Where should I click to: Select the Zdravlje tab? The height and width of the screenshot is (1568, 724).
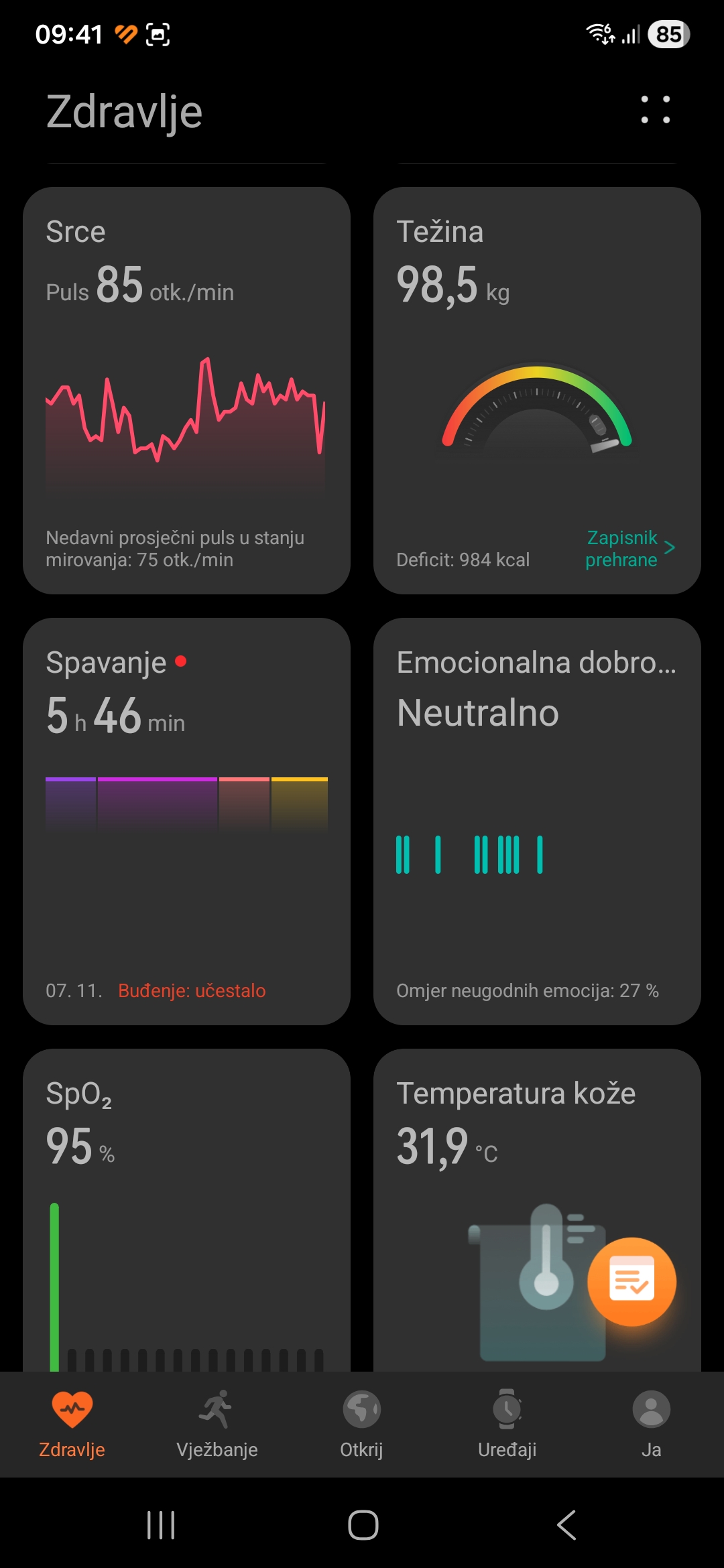[72, 1423]
